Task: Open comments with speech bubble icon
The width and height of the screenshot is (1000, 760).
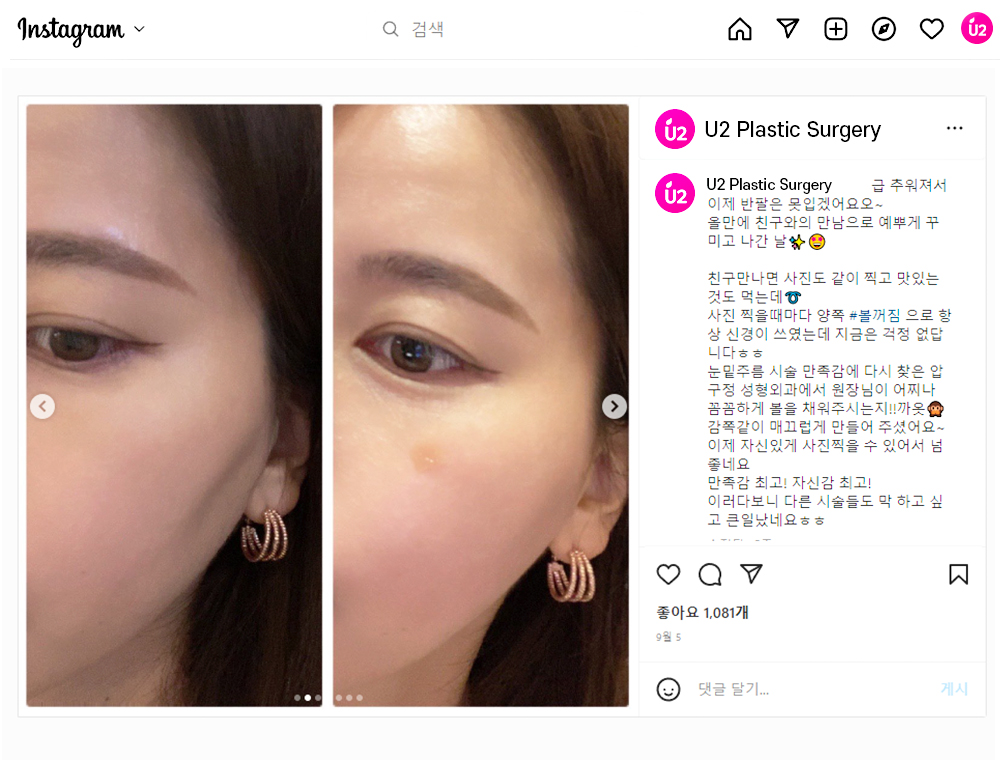Action: point(710,574)
